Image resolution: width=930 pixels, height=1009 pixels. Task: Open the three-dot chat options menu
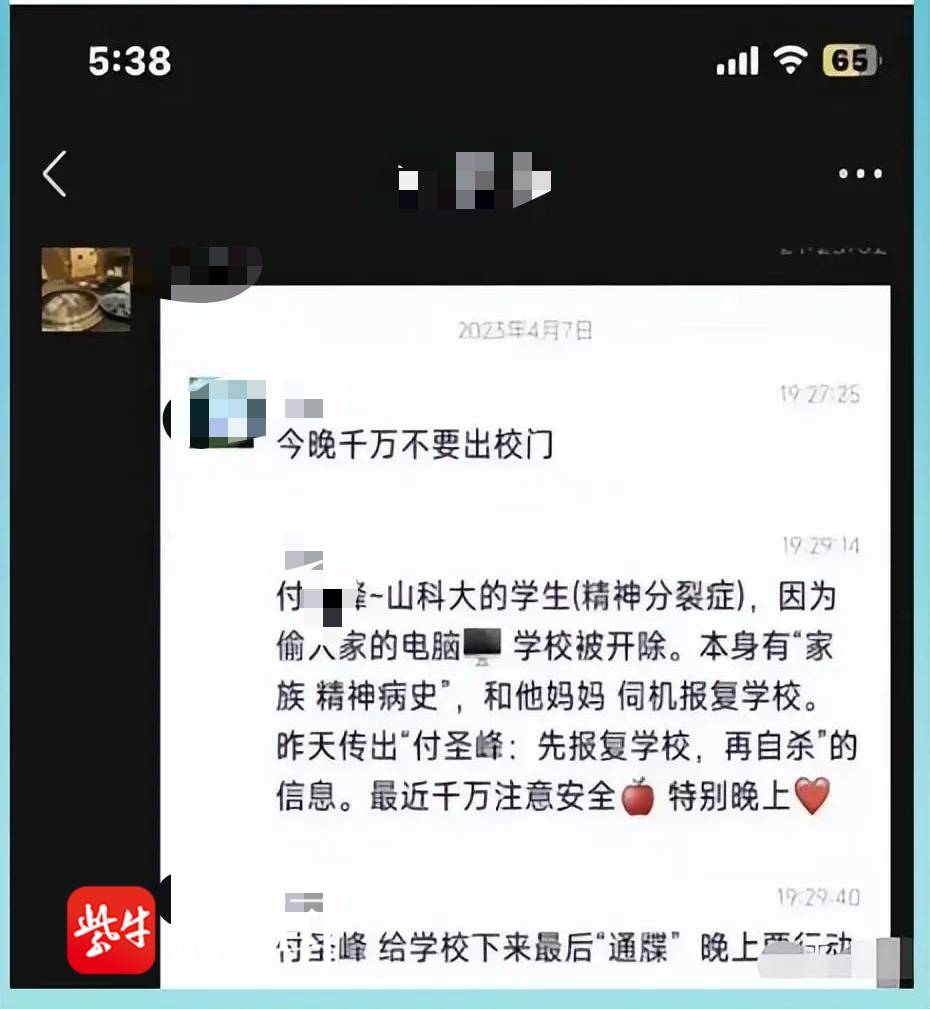pyautogui.click(x=860, y=174)
